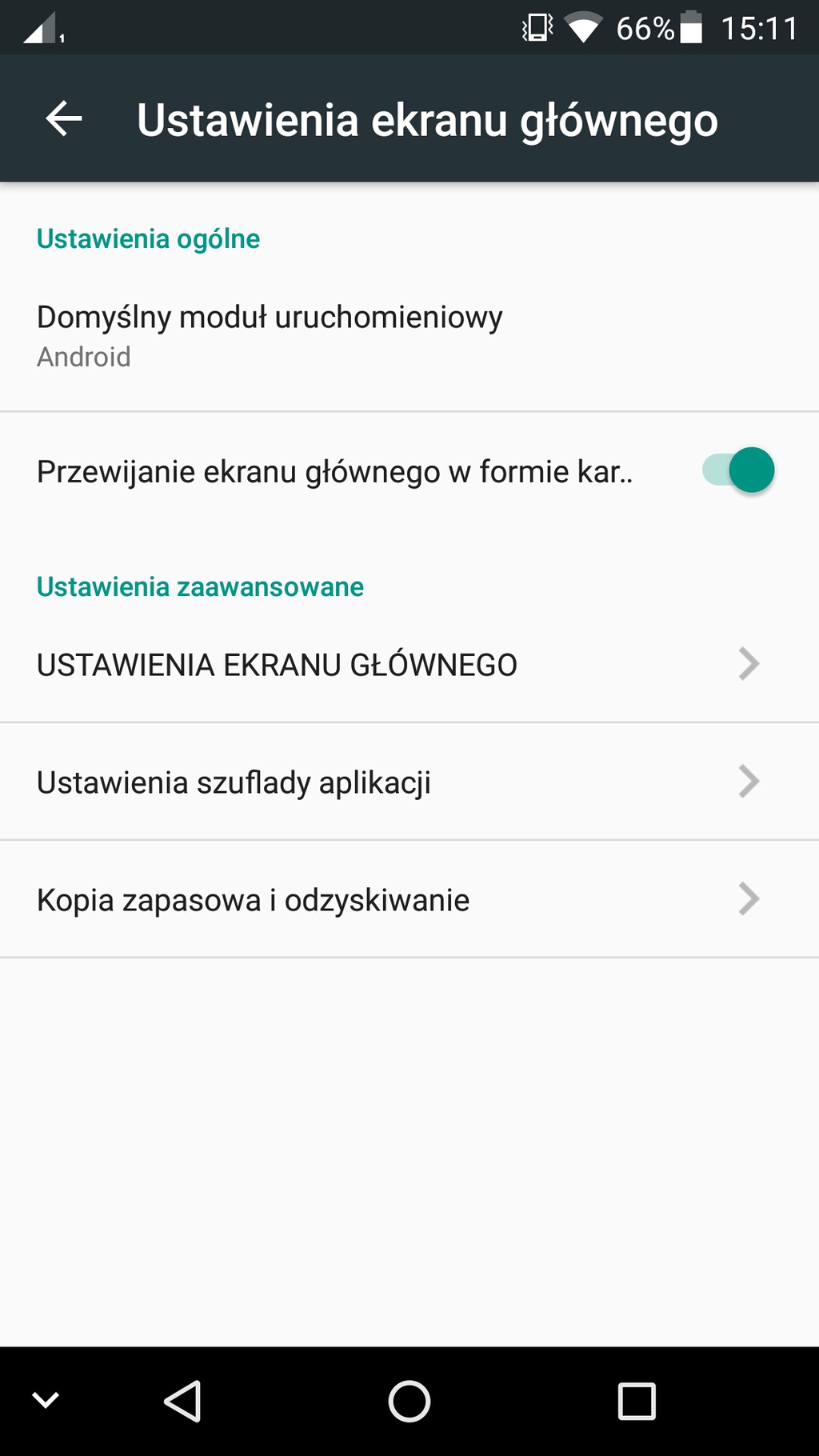The image size is (819, 1456).
Task: Open Domyślny moduł uruchomieniowy setting
Action: click(409, 336)
